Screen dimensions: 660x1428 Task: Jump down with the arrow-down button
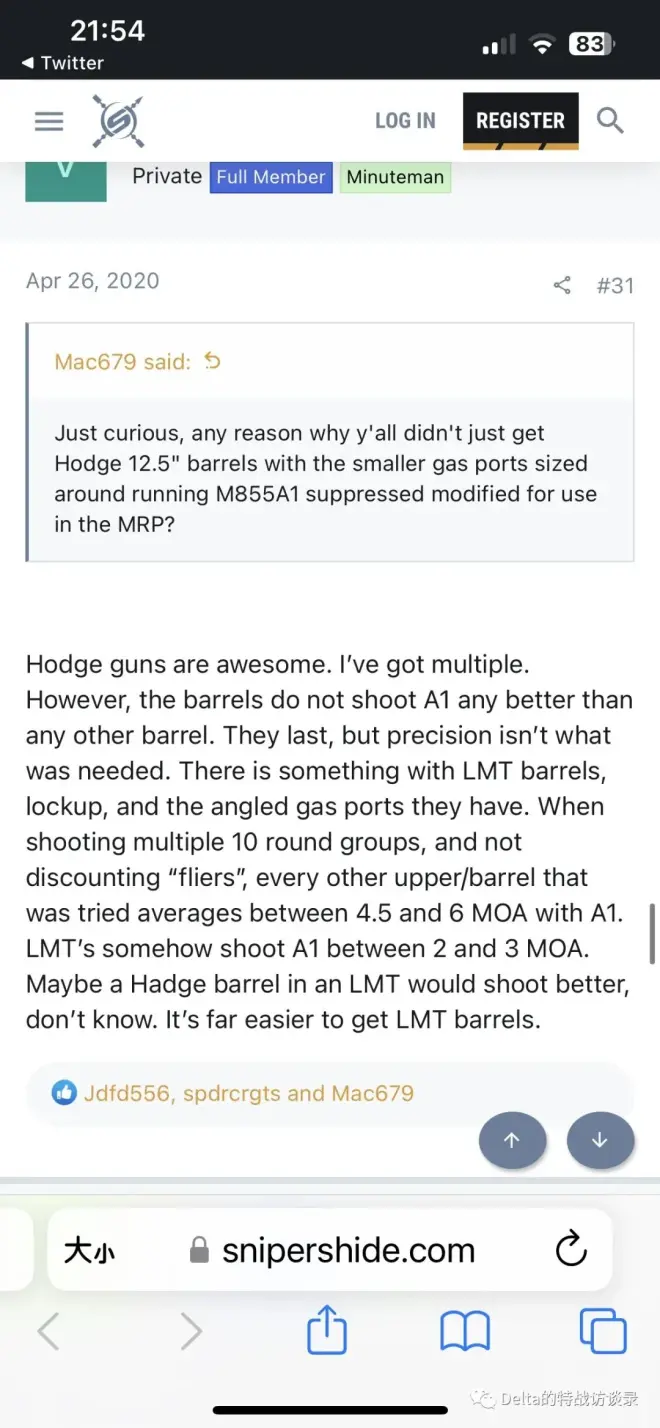tap(600, 1140)
